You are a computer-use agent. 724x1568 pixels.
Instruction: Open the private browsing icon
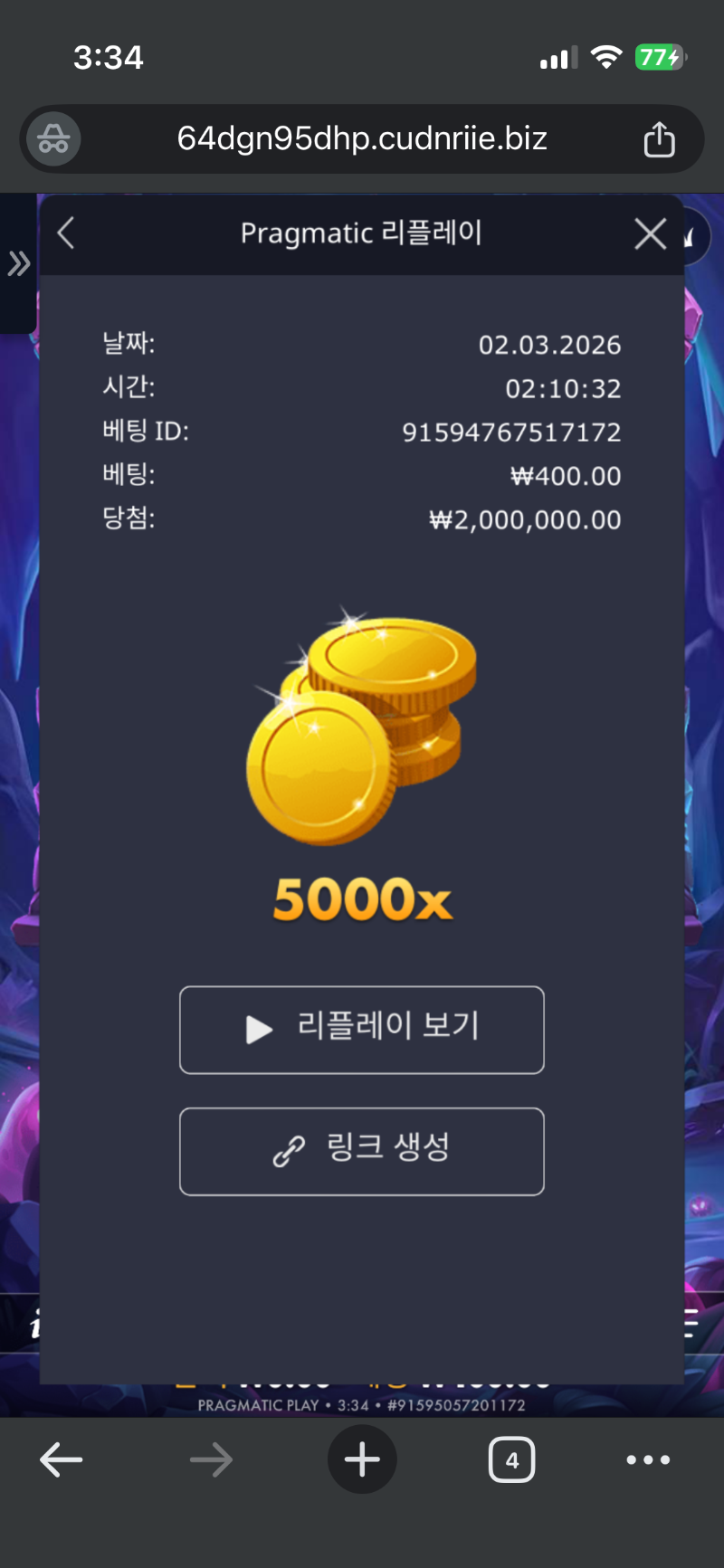pos(54,139)
